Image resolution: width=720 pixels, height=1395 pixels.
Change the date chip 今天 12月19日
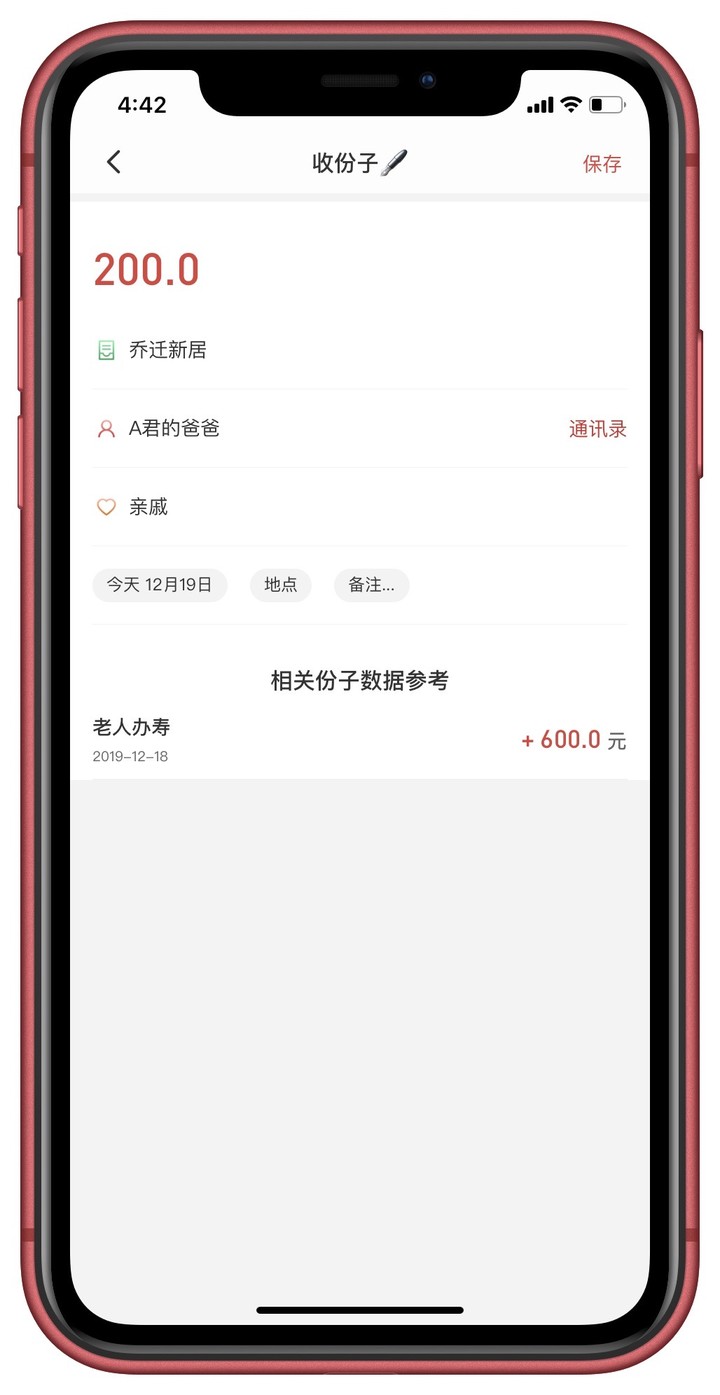[160, 585]
